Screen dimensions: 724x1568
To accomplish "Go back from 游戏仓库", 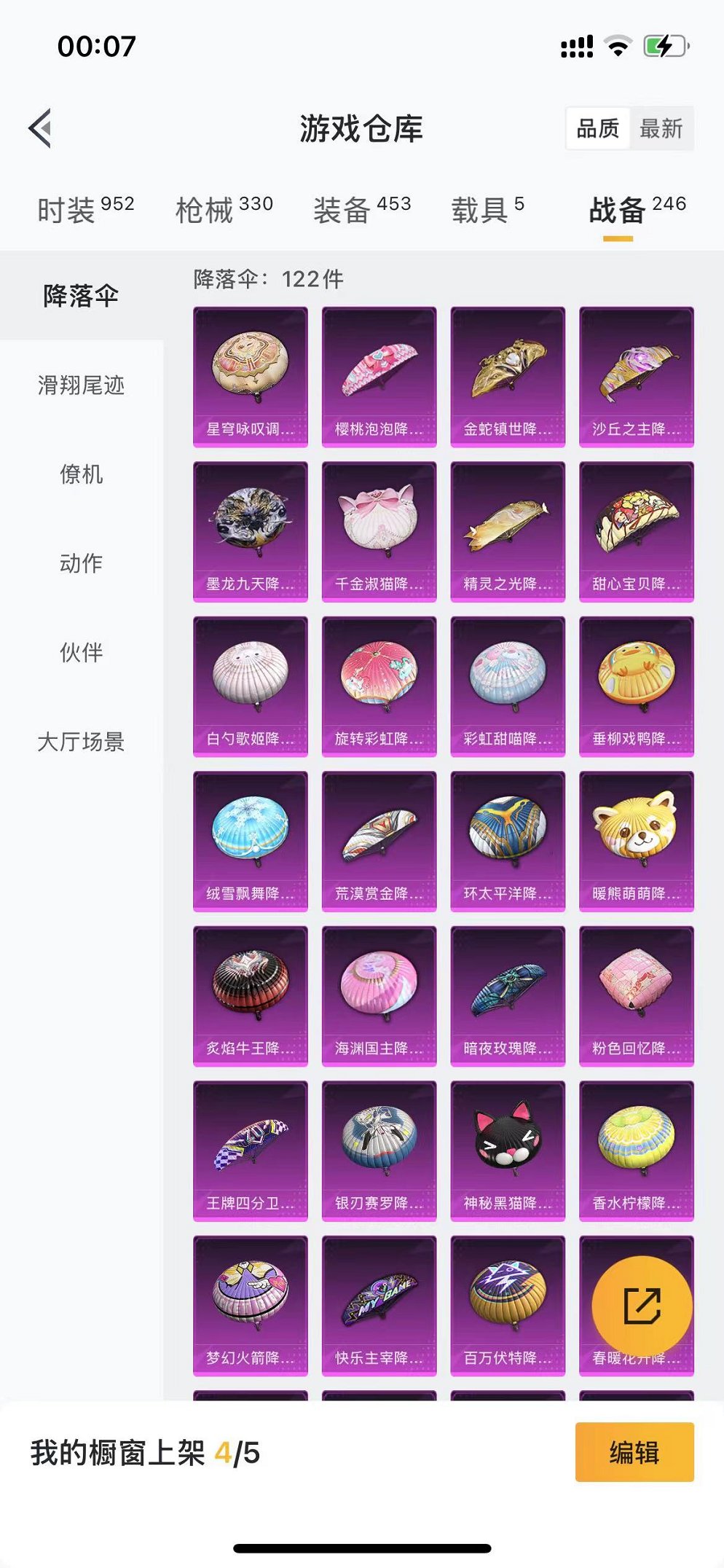I will pyautogui.click(x=41, y=128).
